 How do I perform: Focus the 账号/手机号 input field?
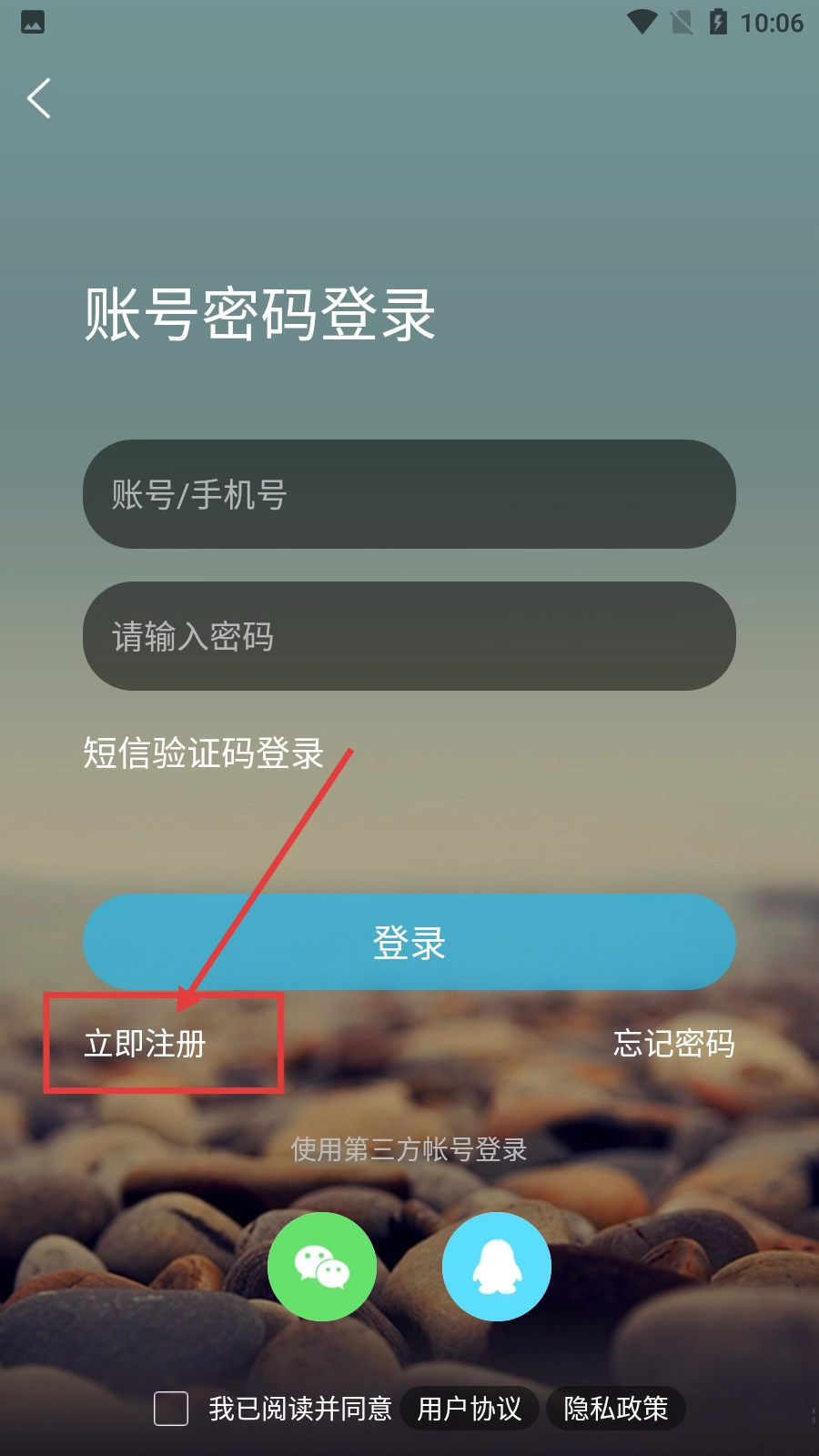pos(409,494)
